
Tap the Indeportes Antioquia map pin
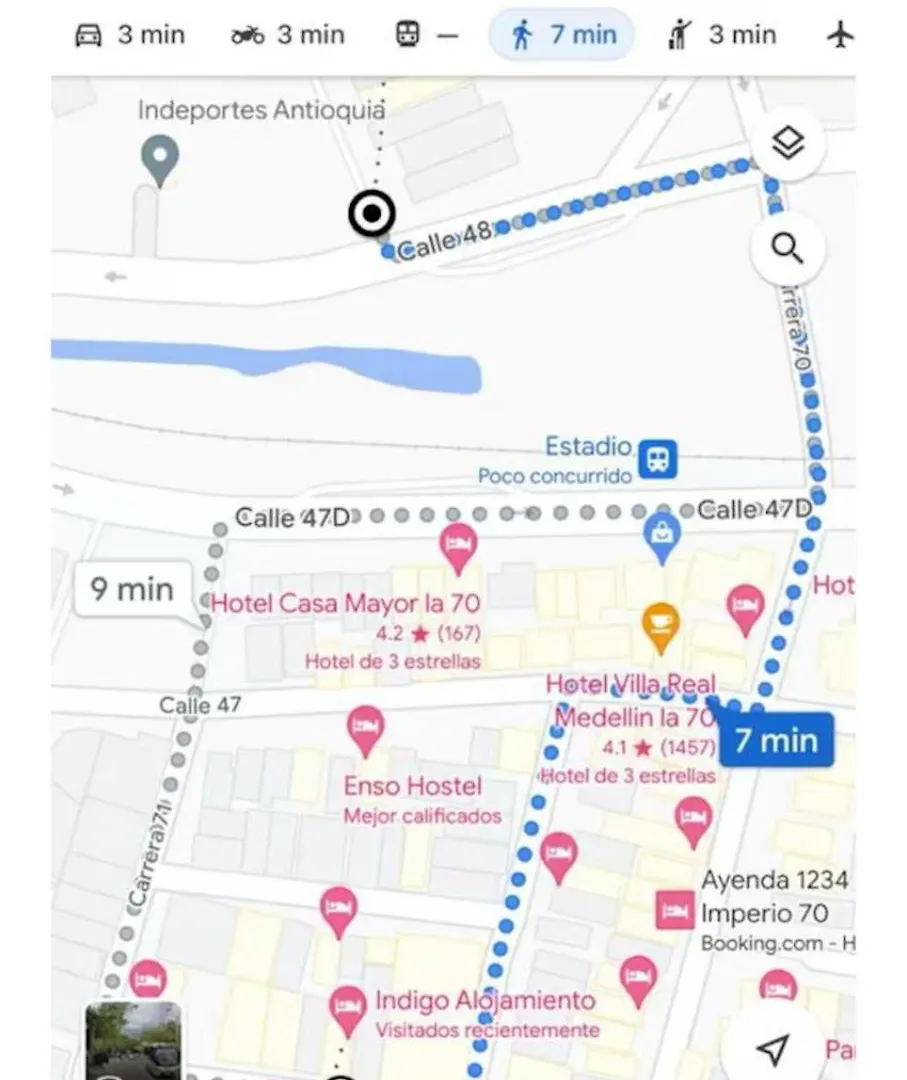pyautogui.click(x=160, y=158)
